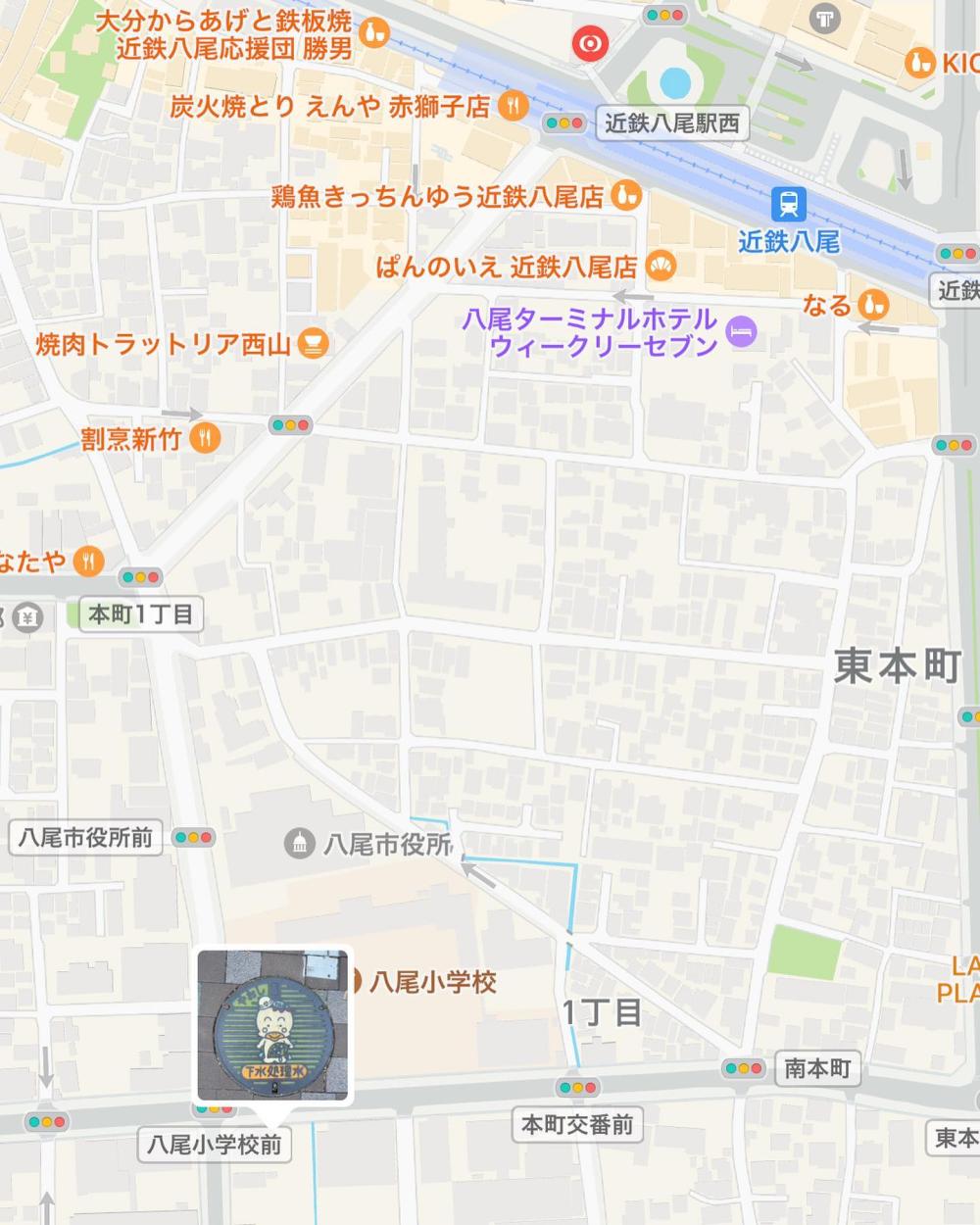Open the 炭火焼とり えんや 赤獅子店 marker
Screen dimensions: 980x1225
pos(513,106)
